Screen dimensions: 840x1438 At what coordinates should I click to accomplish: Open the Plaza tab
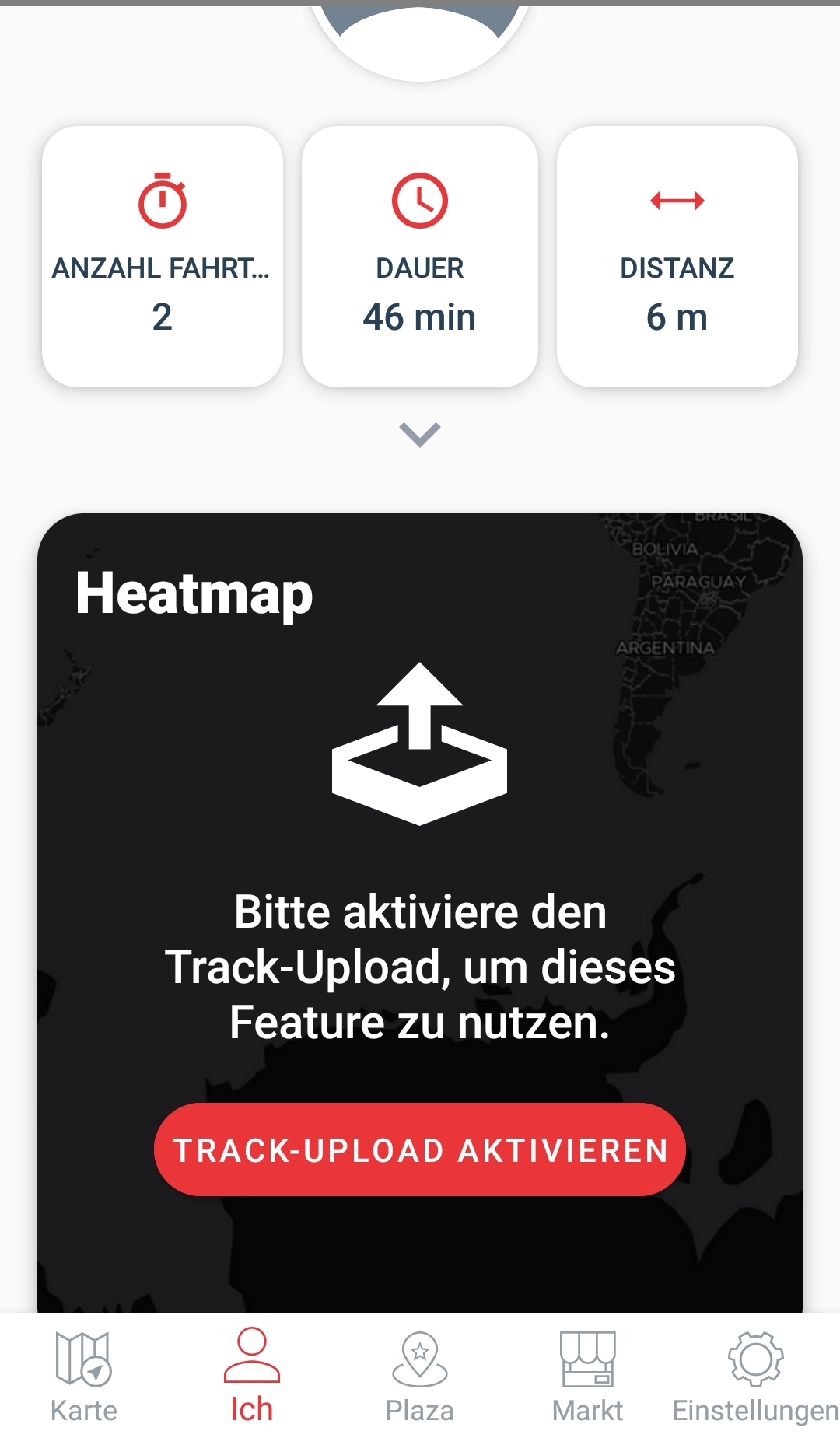(x=419, y=1376)
